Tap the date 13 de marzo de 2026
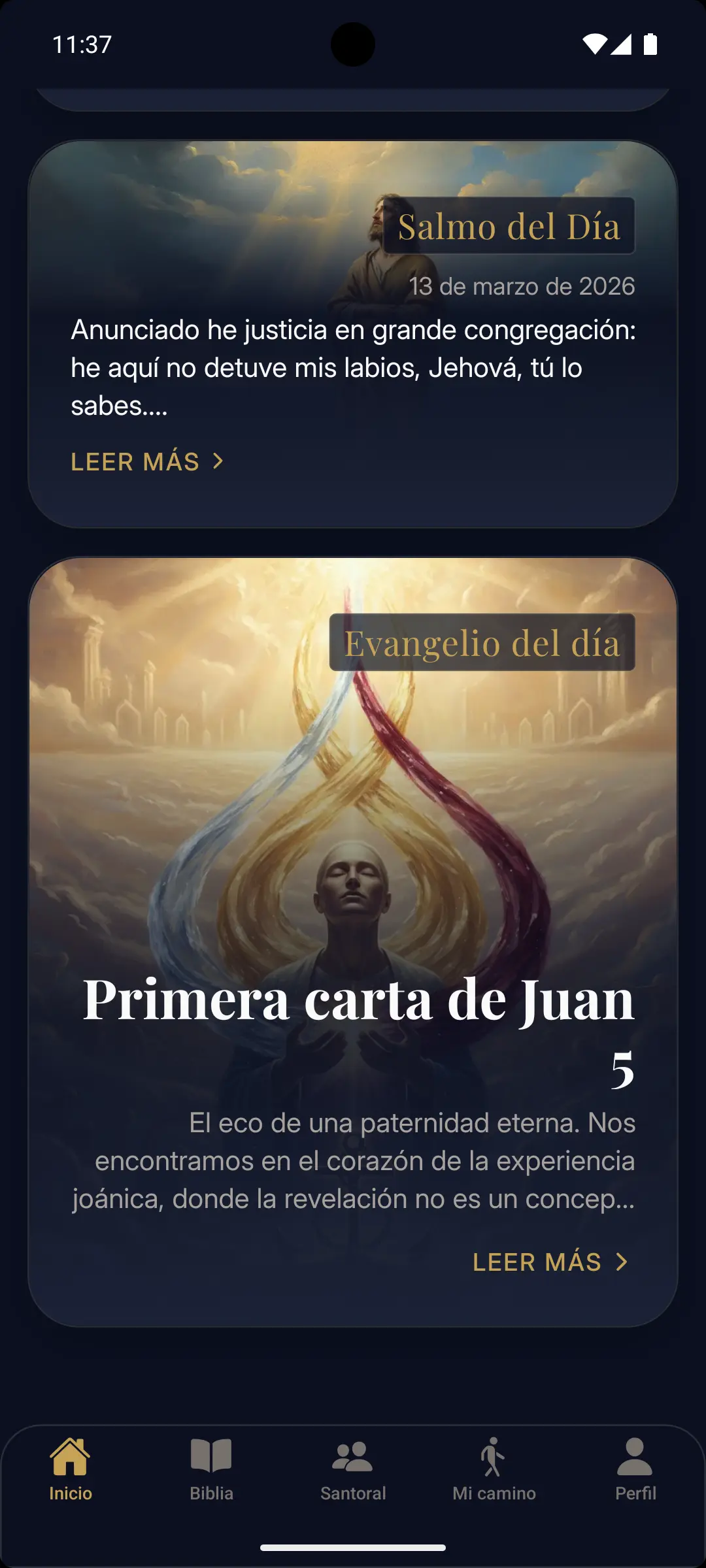 click(523, 286)
